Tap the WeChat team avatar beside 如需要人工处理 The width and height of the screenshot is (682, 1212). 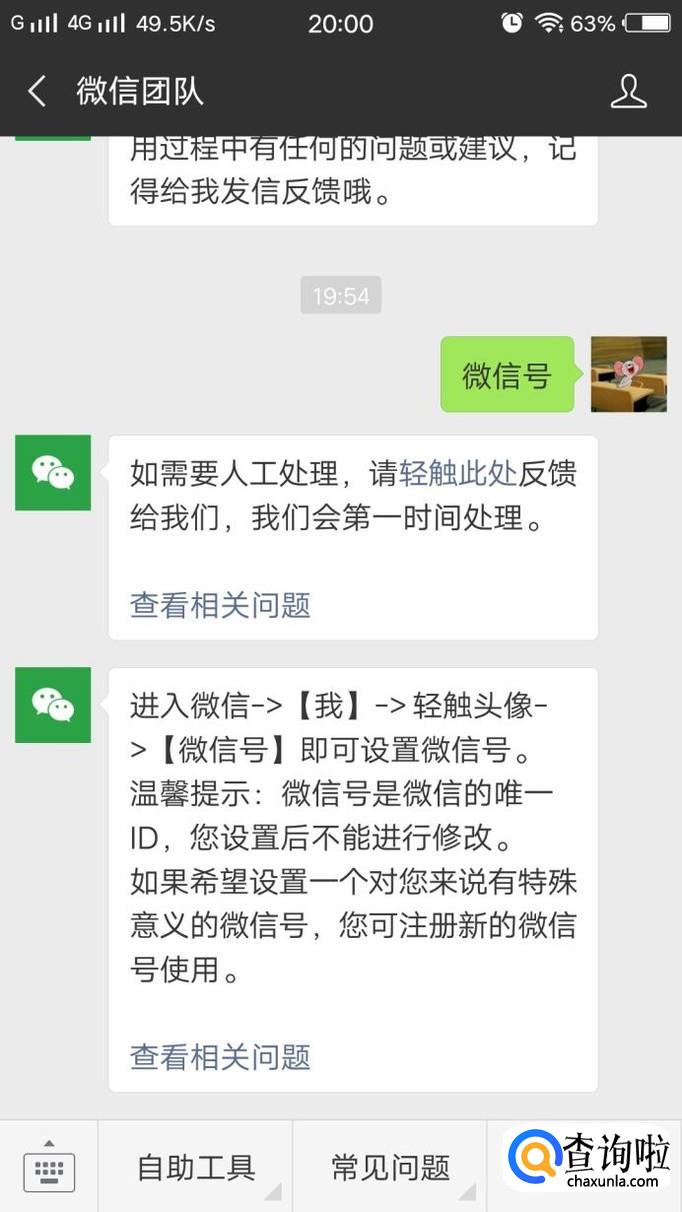53,473
